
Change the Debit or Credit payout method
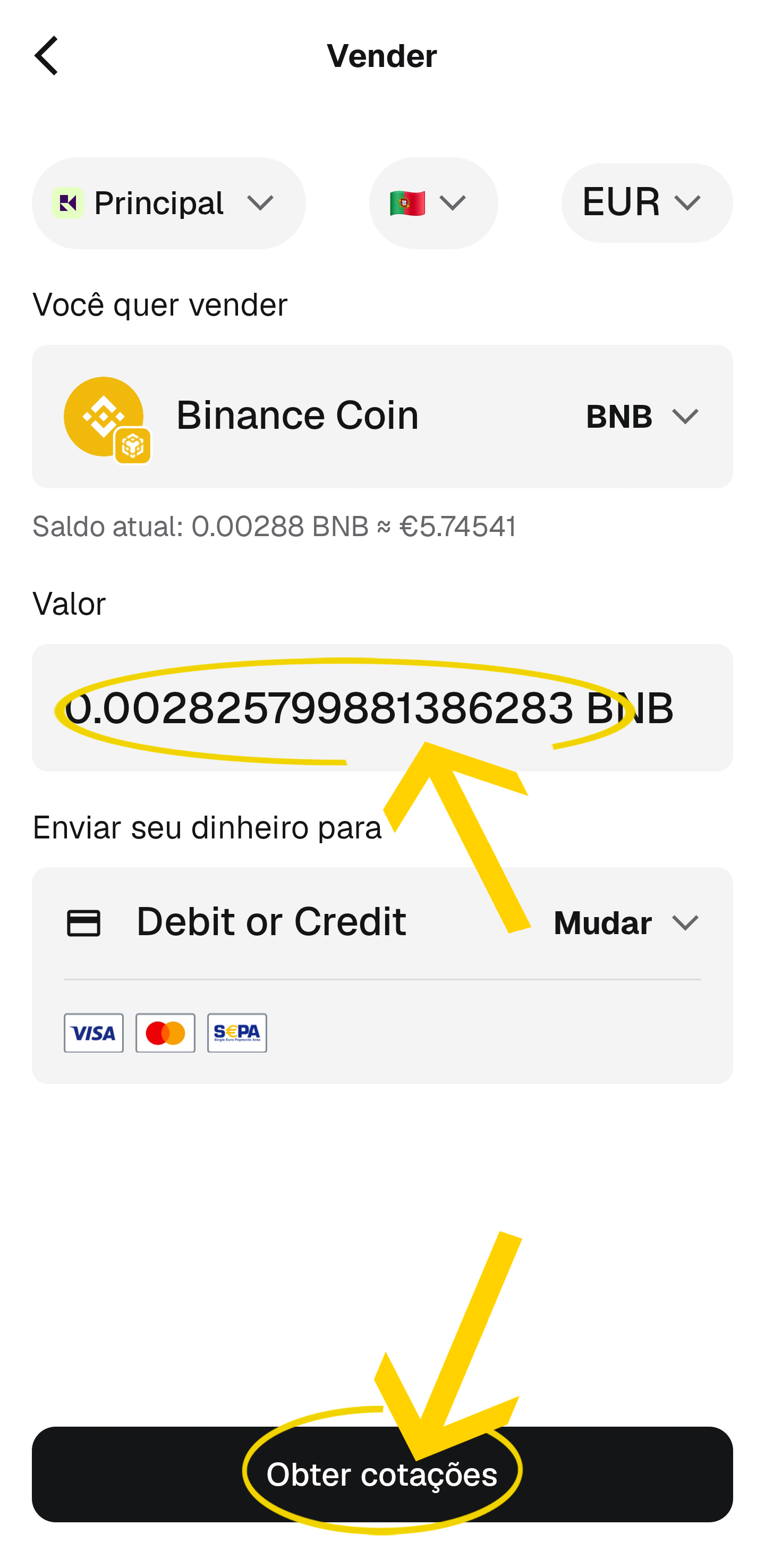(x=626, y=923)
